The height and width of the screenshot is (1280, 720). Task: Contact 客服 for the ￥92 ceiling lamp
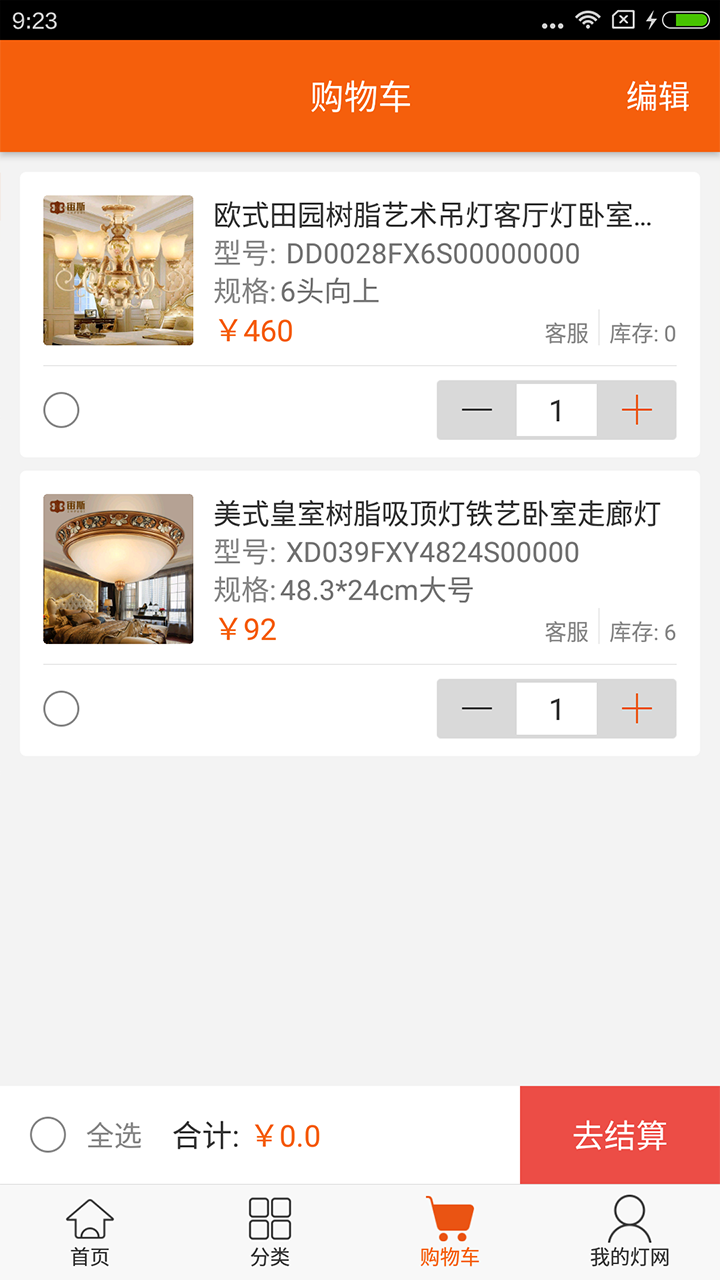pyautogui.click(x=567, y=633)
